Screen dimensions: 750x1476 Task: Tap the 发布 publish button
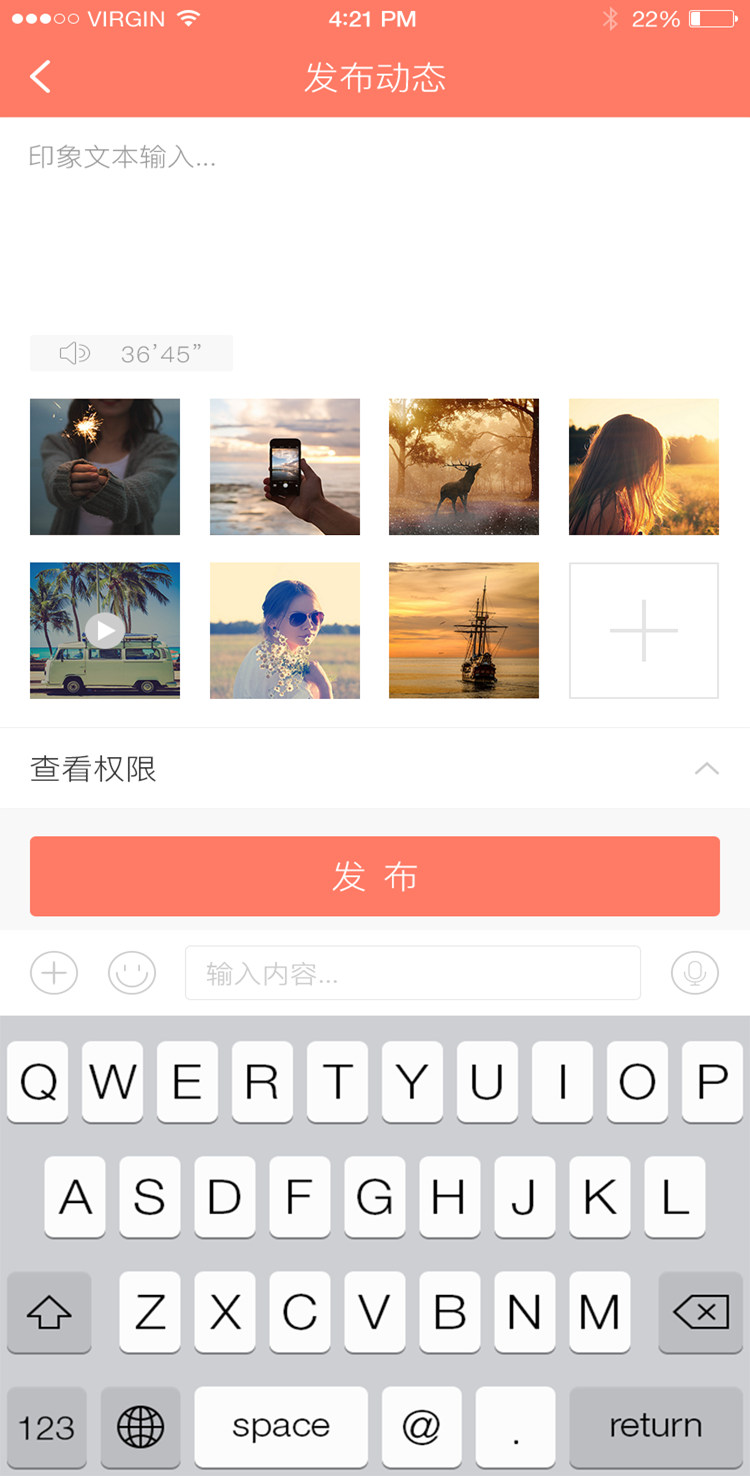pos(375,876)
